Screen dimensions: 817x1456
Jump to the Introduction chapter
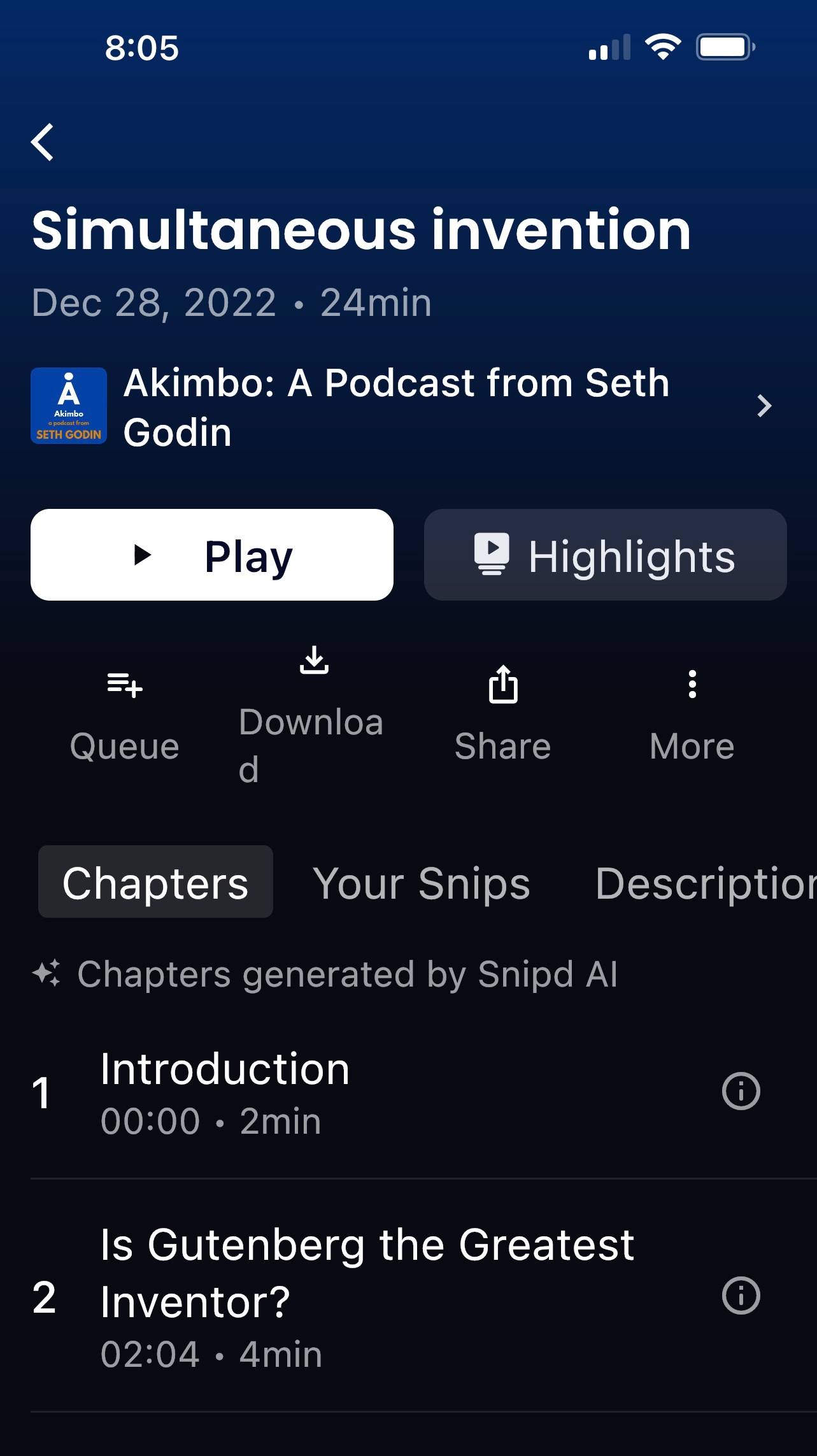point(318,1092)
